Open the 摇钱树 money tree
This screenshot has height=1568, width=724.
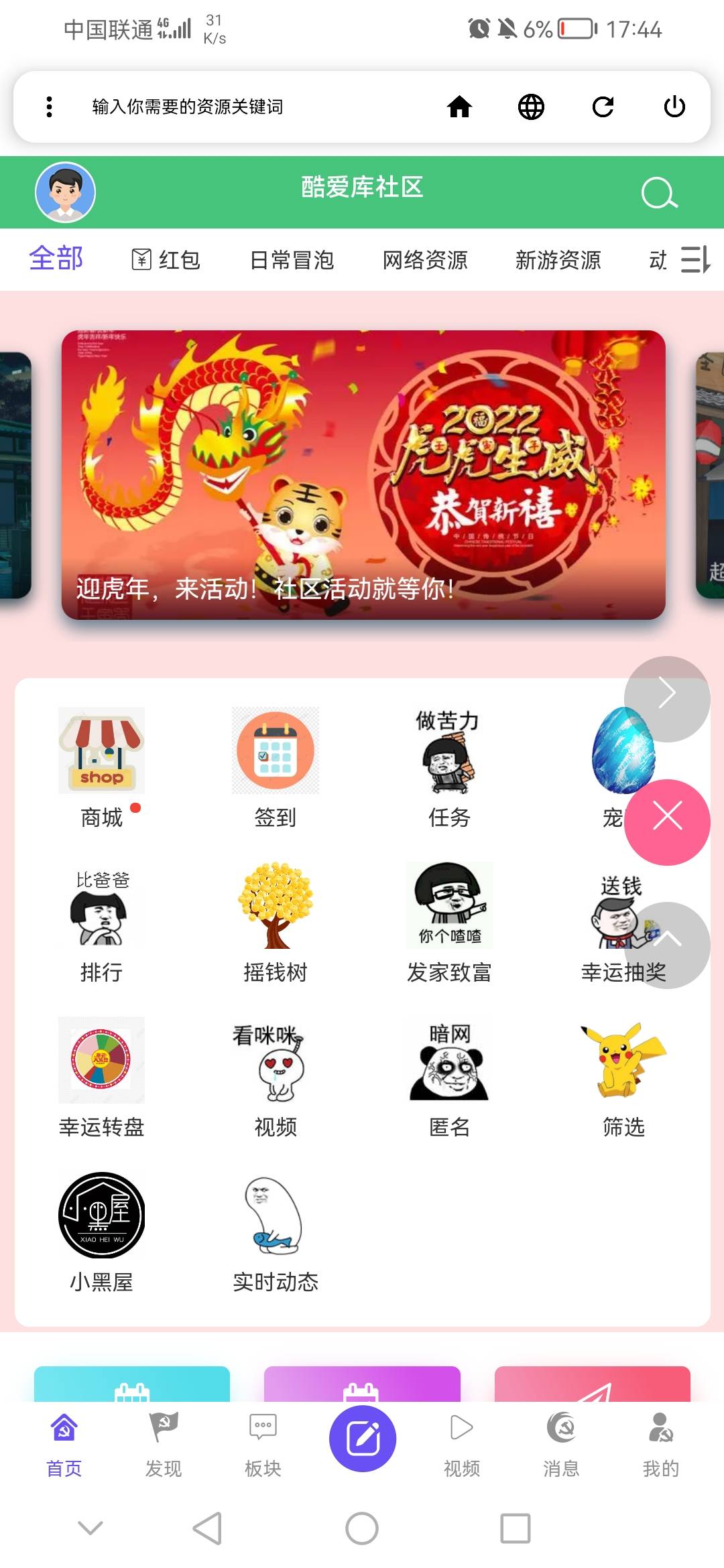275,922
